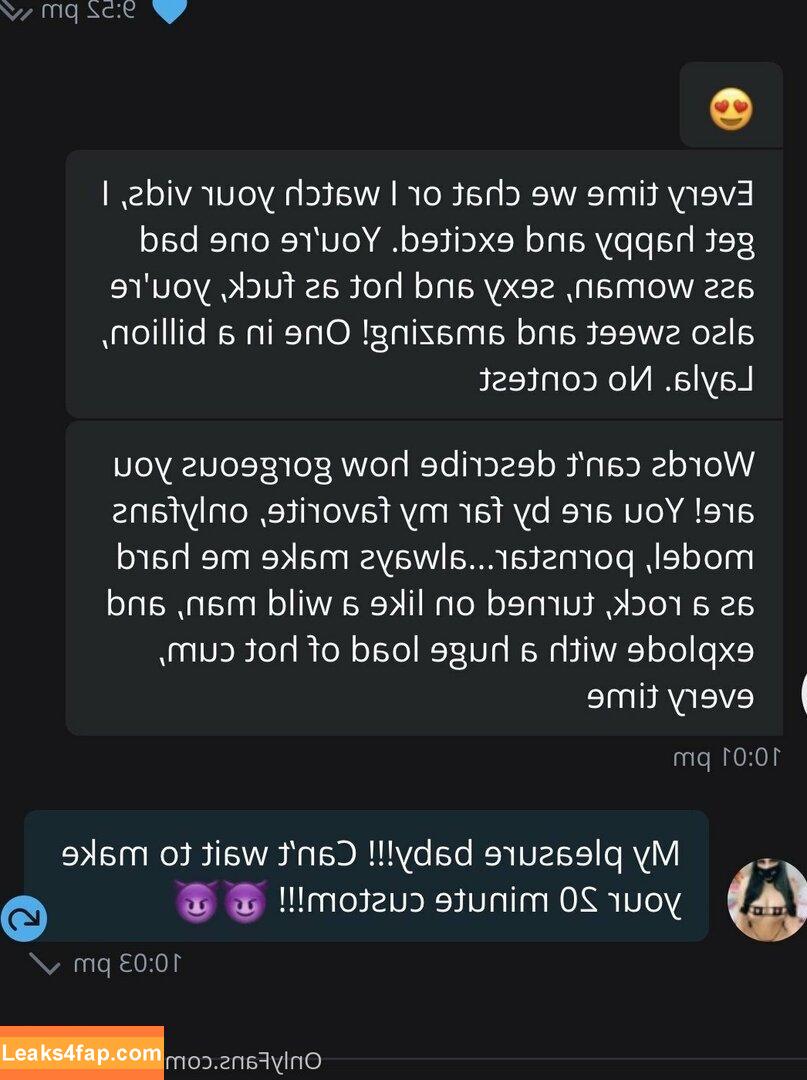Viewport: 807px width, 1080px height.
Task: Tap the blue reply arrow icon on the message
Action: pyautogui.click(x=23, y=916)
